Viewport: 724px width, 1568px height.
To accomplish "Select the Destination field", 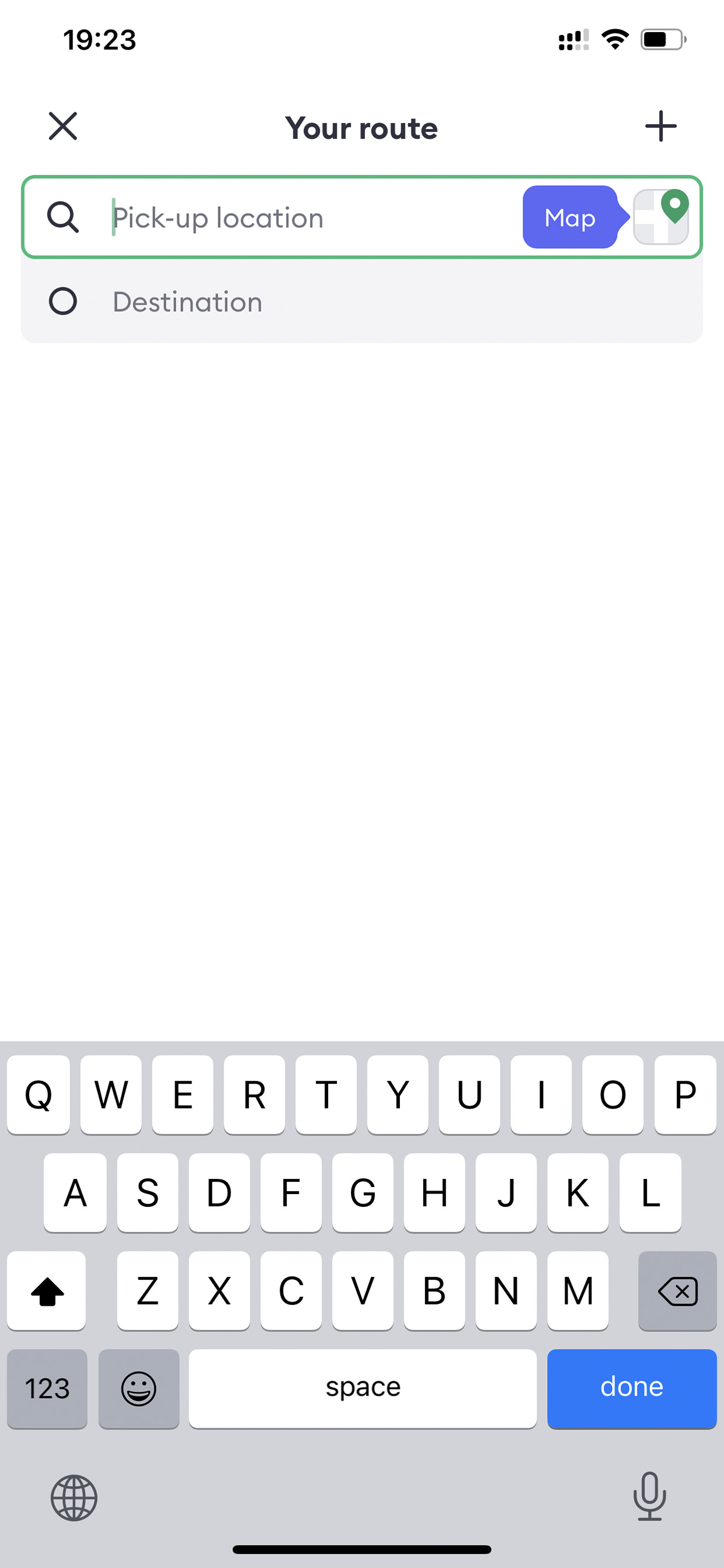I will (362, 302).
